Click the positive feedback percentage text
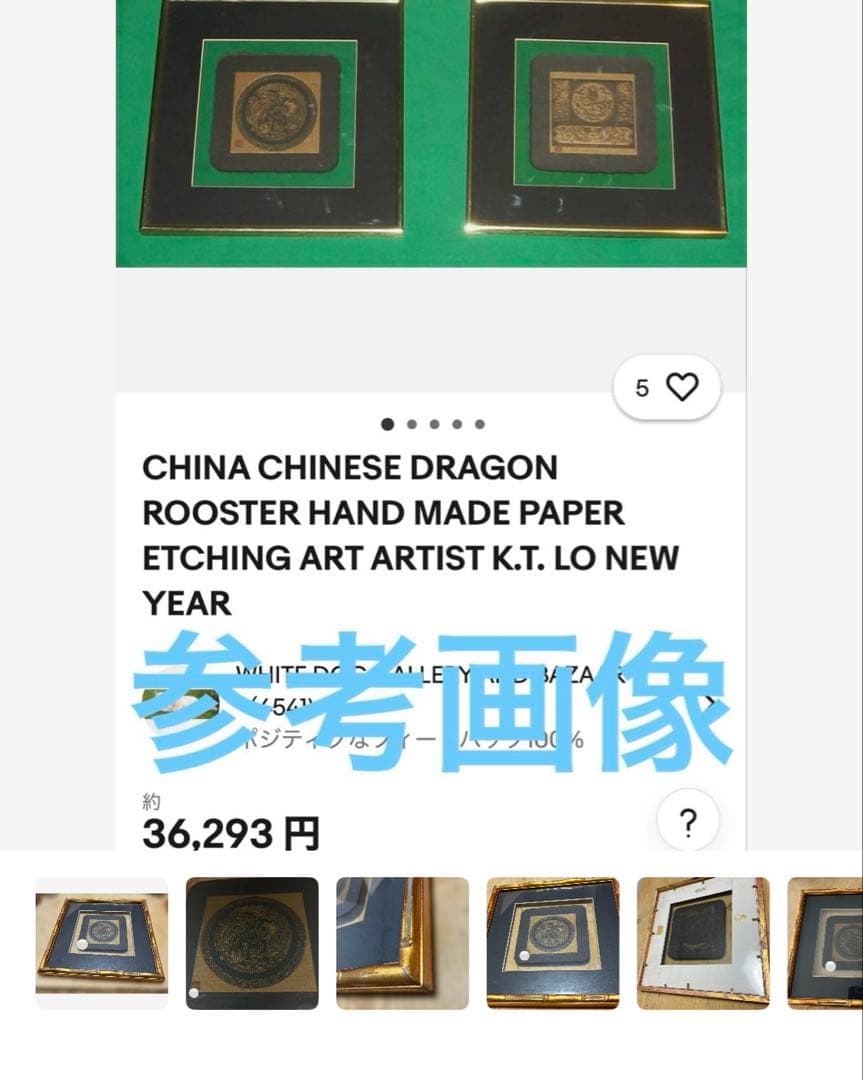 [x=400, y=738]
